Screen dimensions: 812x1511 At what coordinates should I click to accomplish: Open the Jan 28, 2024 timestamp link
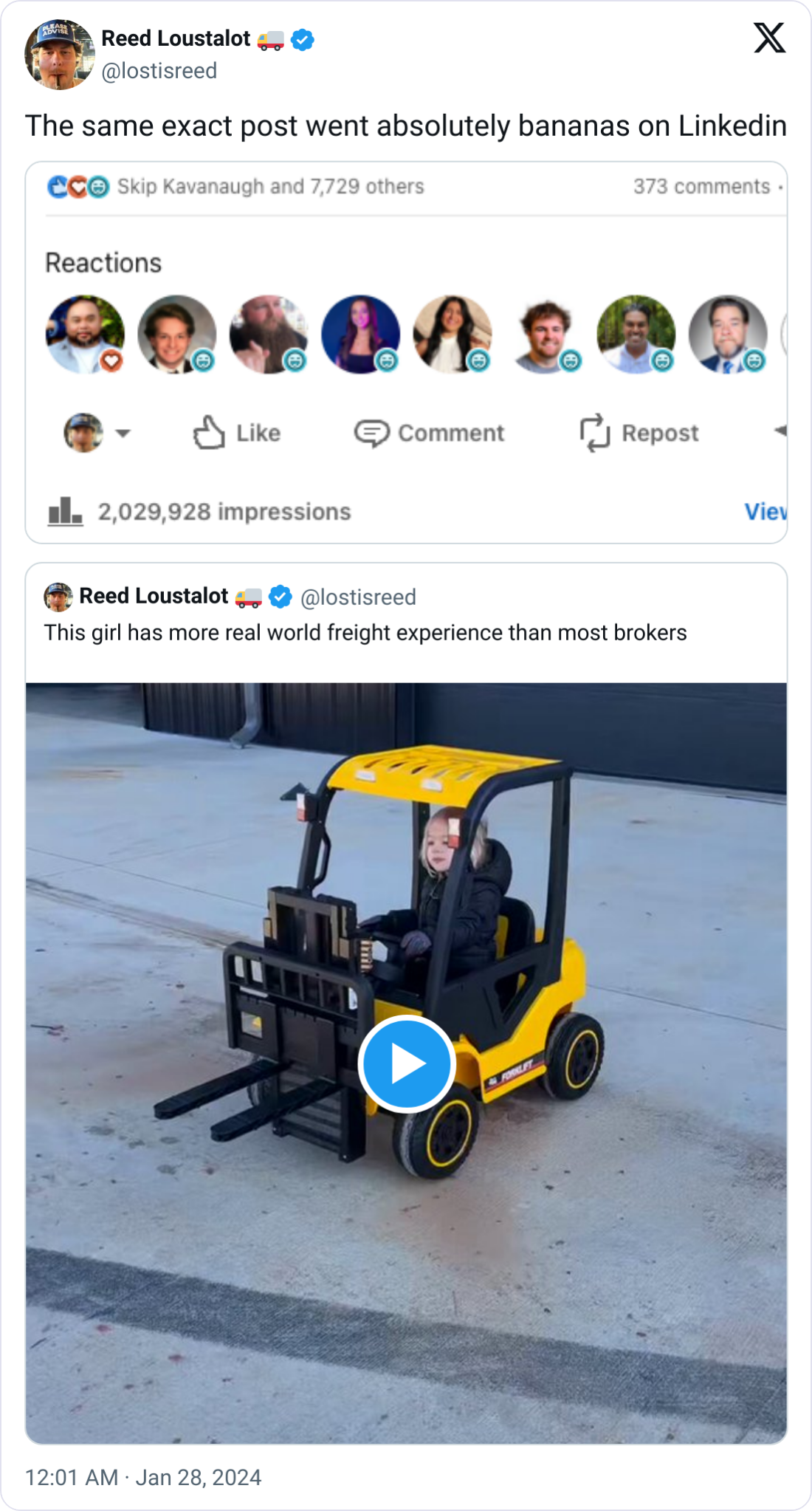click(143, 1477)
